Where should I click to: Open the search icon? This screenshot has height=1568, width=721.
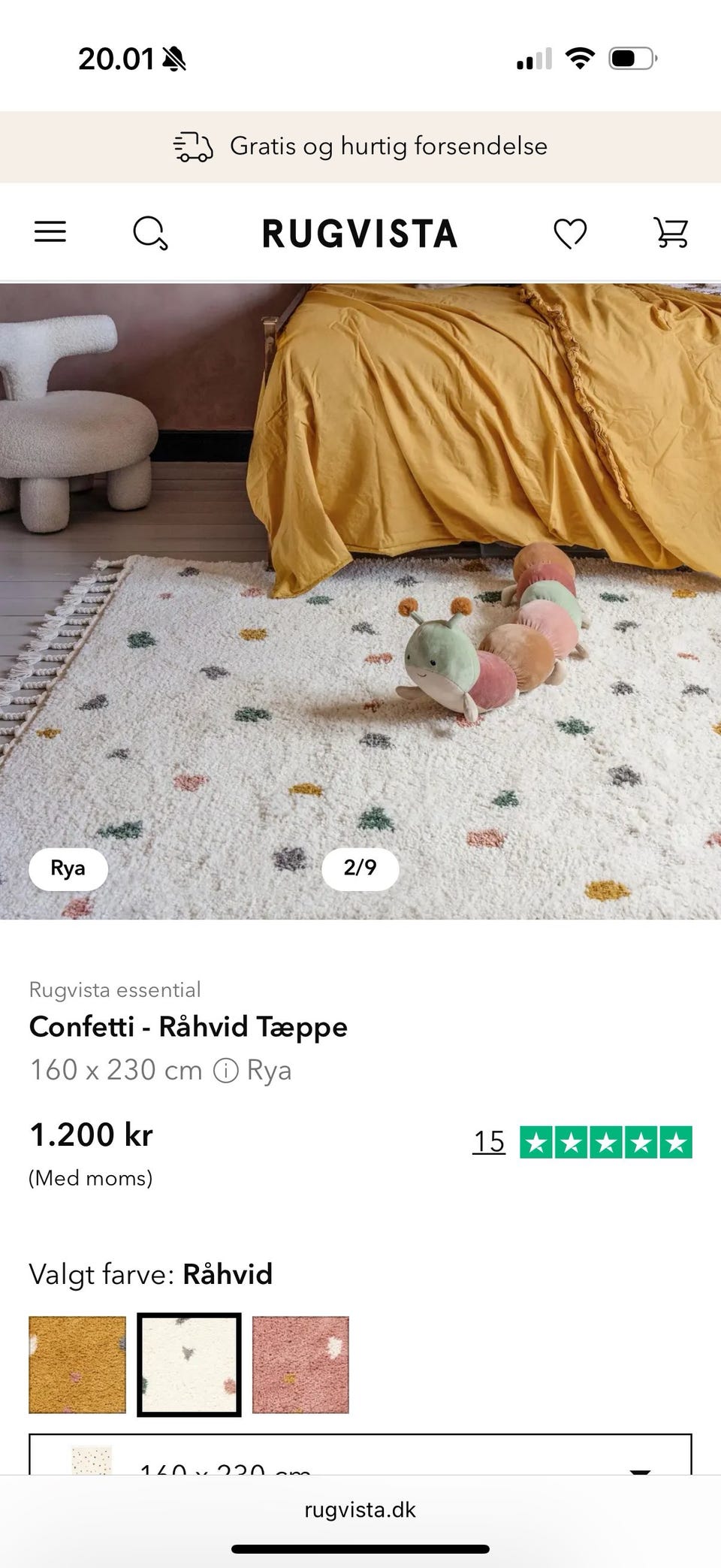(x=149, y=233)
